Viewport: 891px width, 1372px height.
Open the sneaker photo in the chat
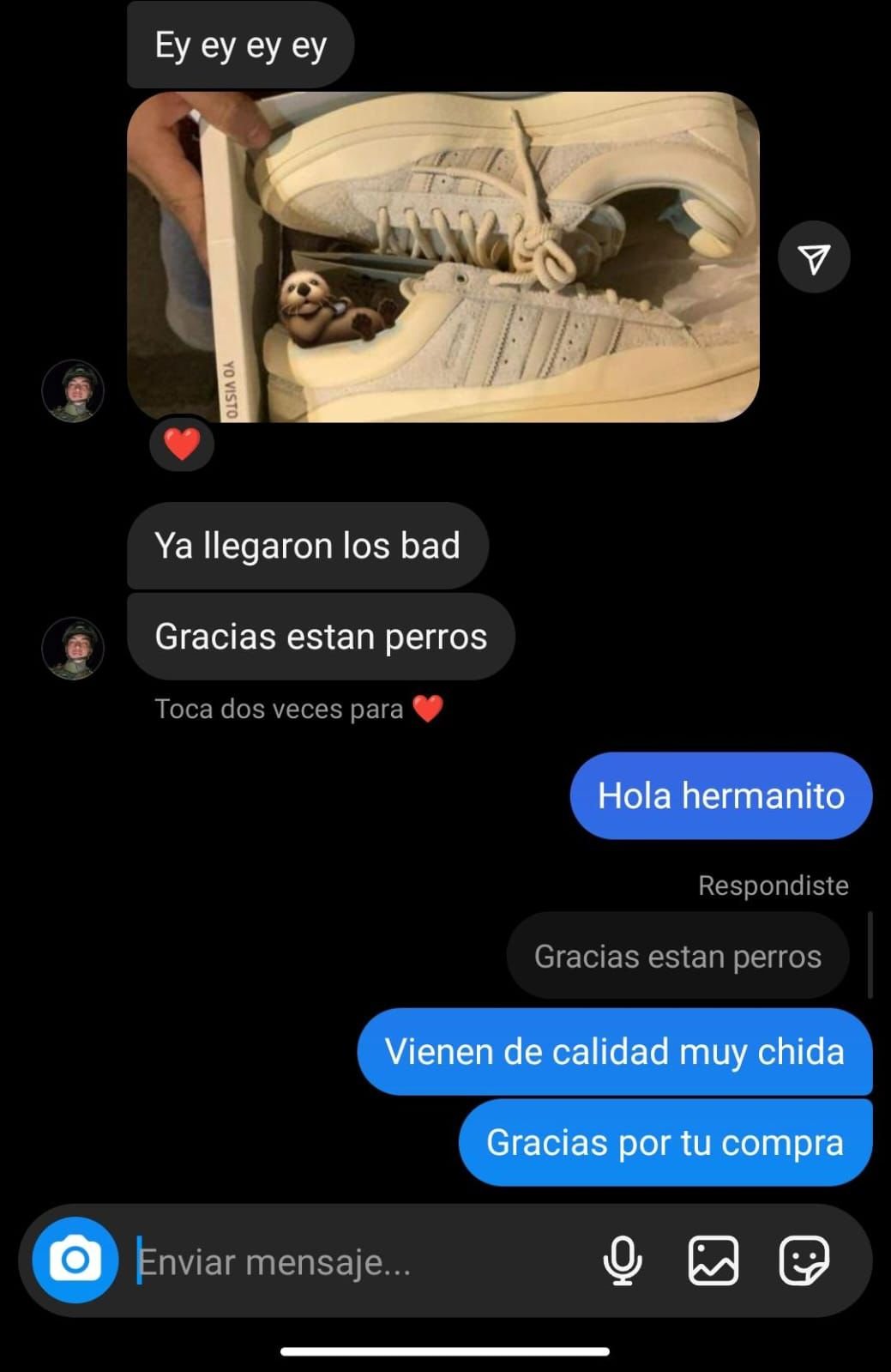click(x=442, y=257)
